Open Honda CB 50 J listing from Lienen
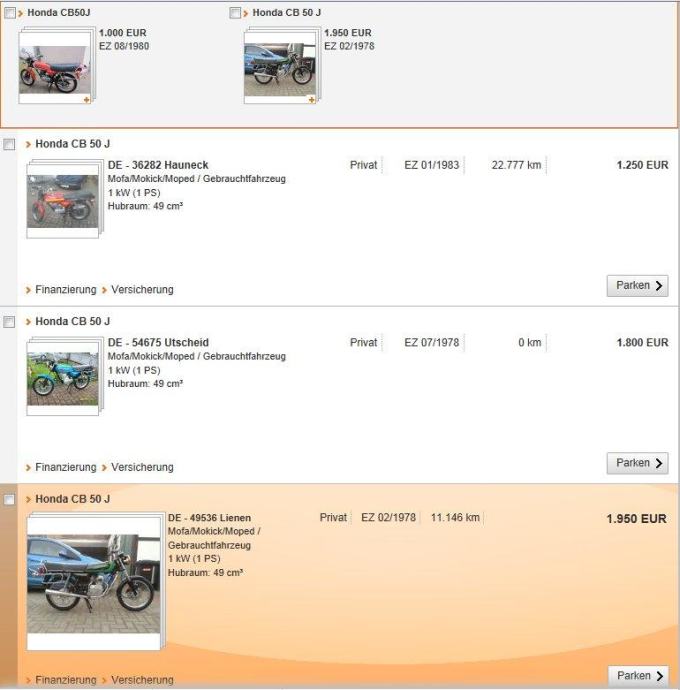The height and width of the screenshot is (690, 680). 72,499
